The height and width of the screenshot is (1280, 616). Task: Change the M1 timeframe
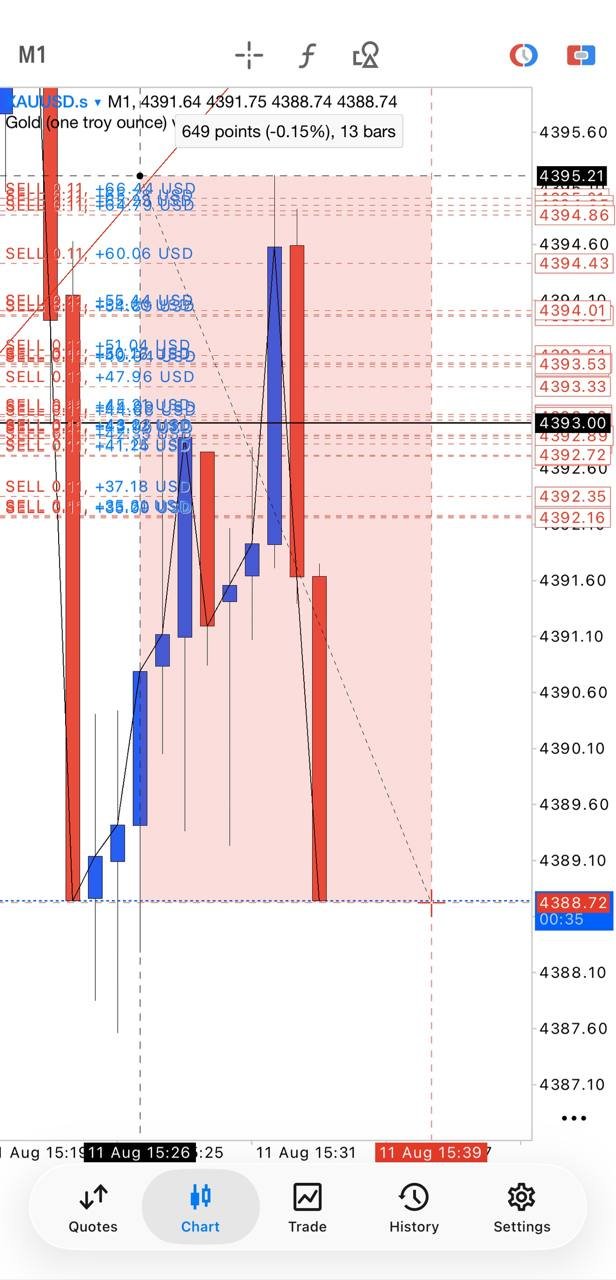click(x=32, y=55)
